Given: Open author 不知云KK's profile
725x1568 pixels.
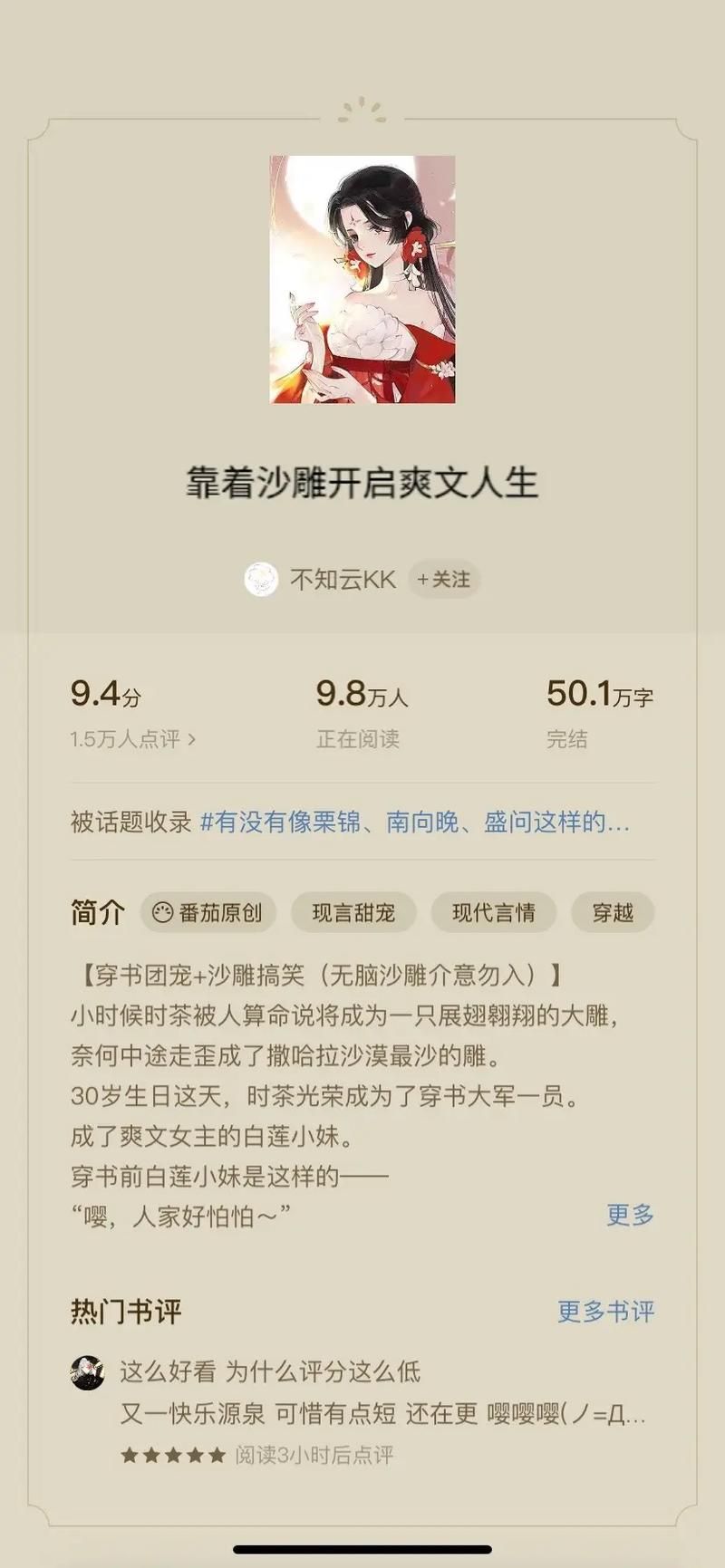Looking at the screenshot, I should coord(342,580).
